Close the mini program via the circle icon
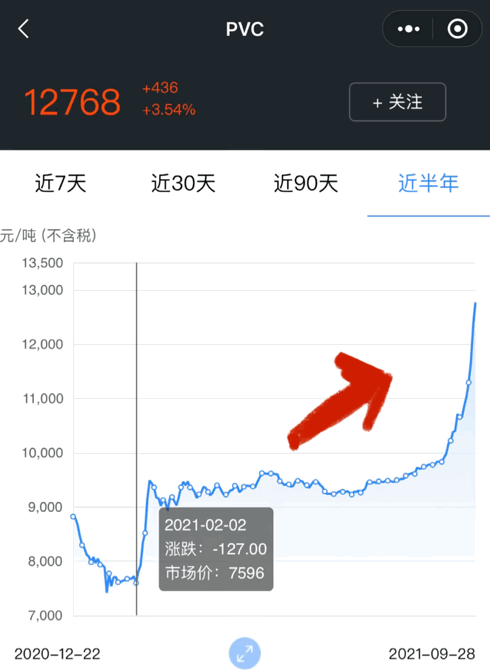Viewport: 490px width, 671px height. [x=457, y=29]
